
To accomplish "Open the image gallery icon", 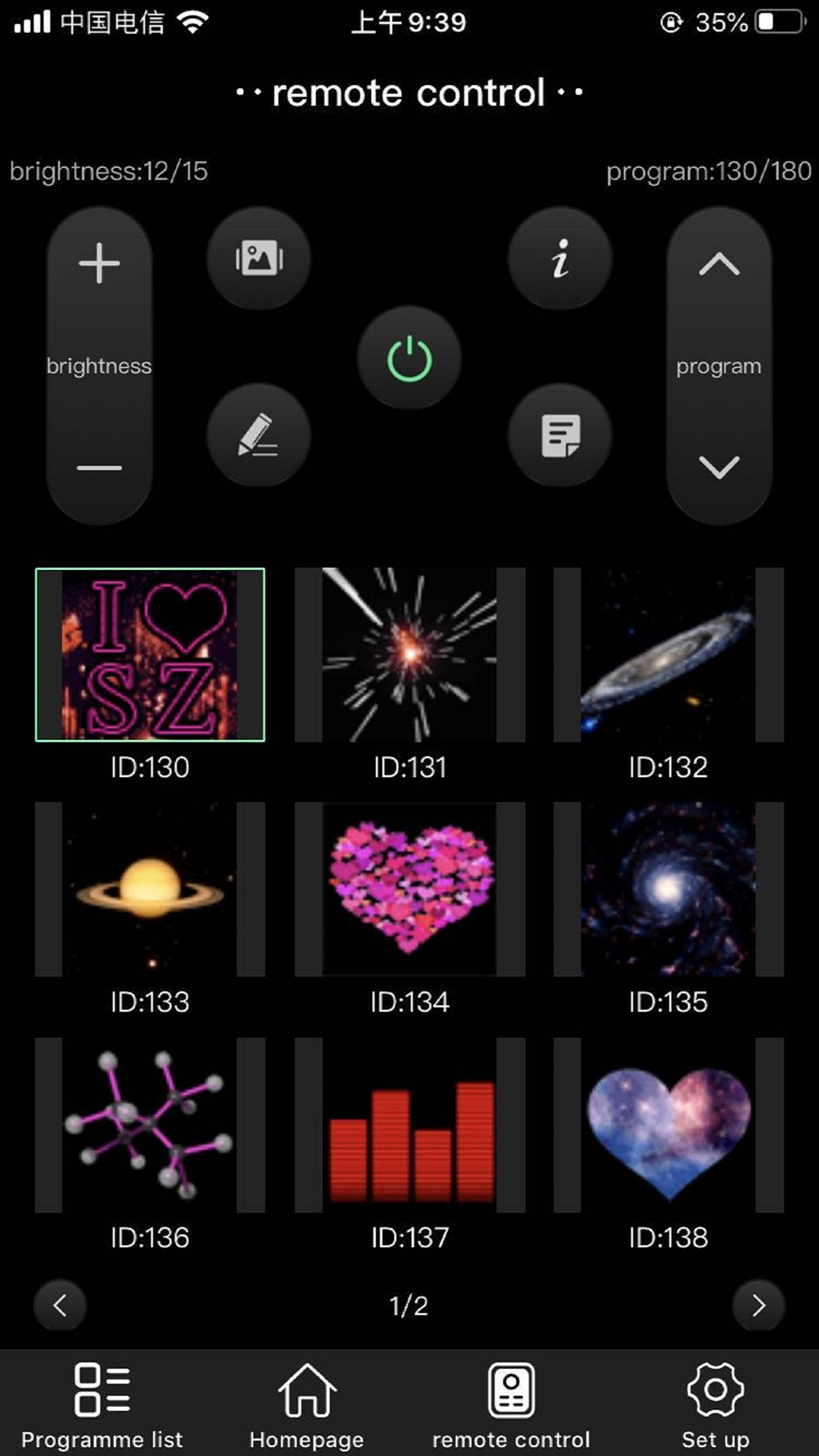I will point(259,259).
